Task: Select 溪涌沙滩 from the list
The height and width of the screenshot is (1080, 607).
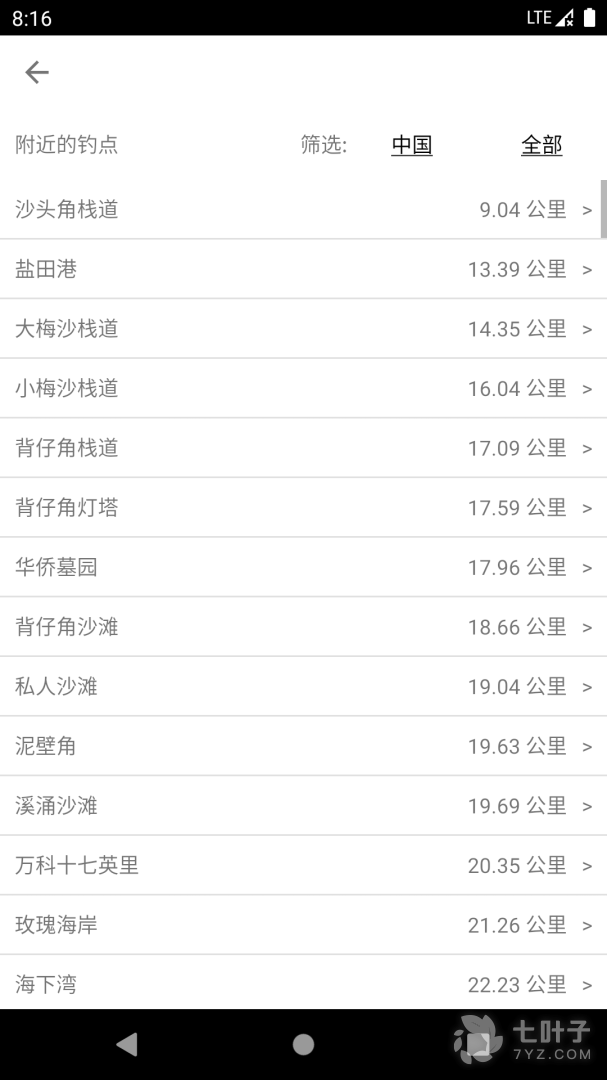Action: click(300, 806)
